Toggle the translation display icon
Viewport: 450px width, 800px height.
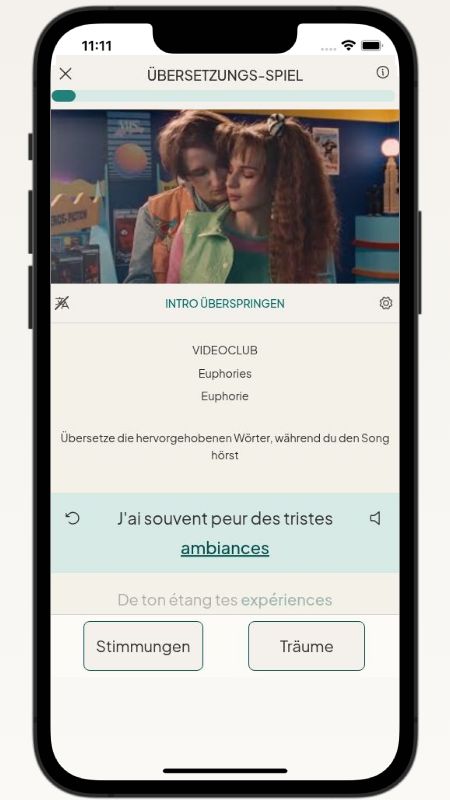click(x=62, y=303)
